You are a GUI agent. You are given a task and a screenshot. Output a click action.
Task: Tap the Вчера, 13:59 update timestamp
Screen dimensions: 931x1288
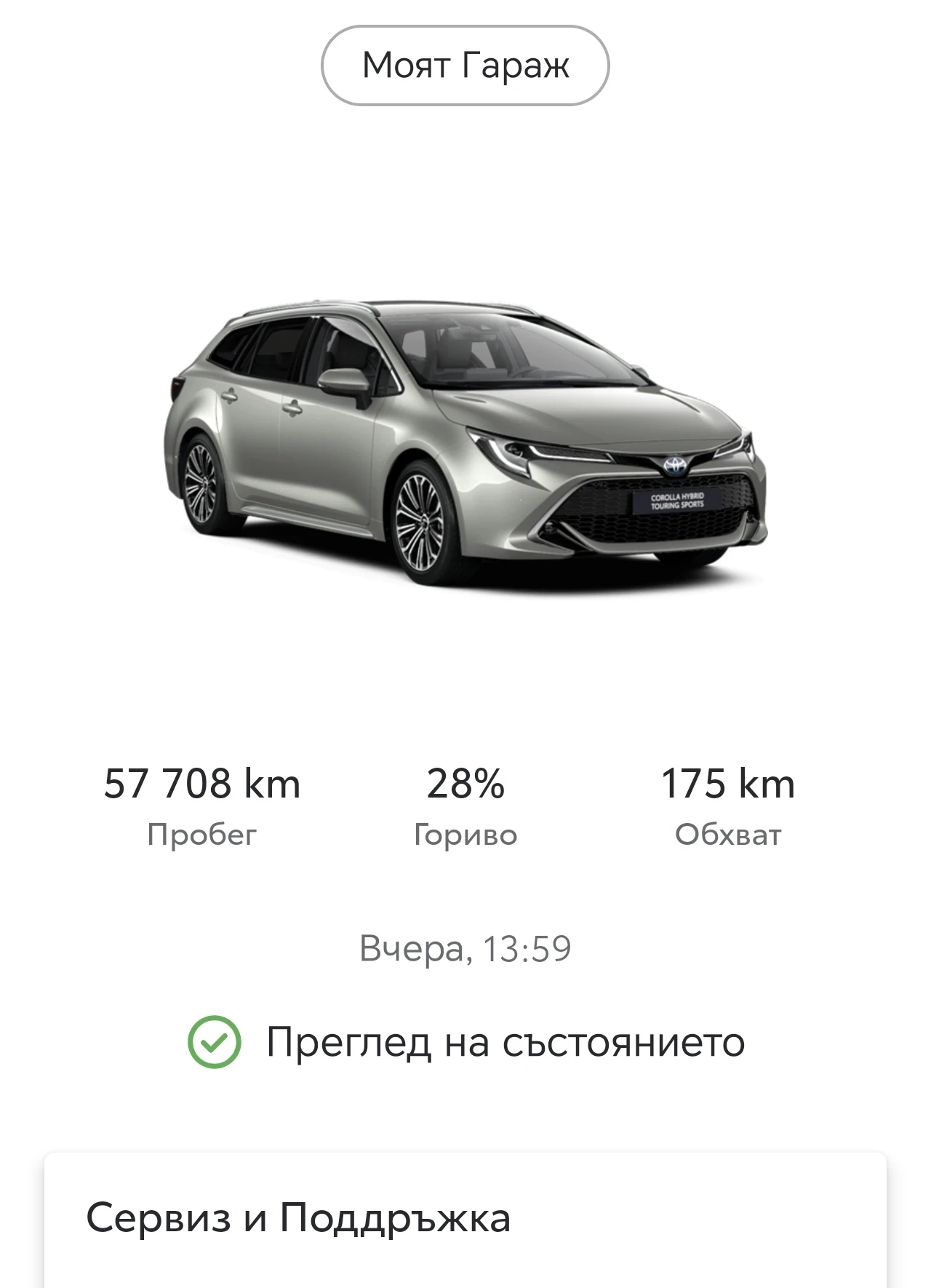(465, 946)
